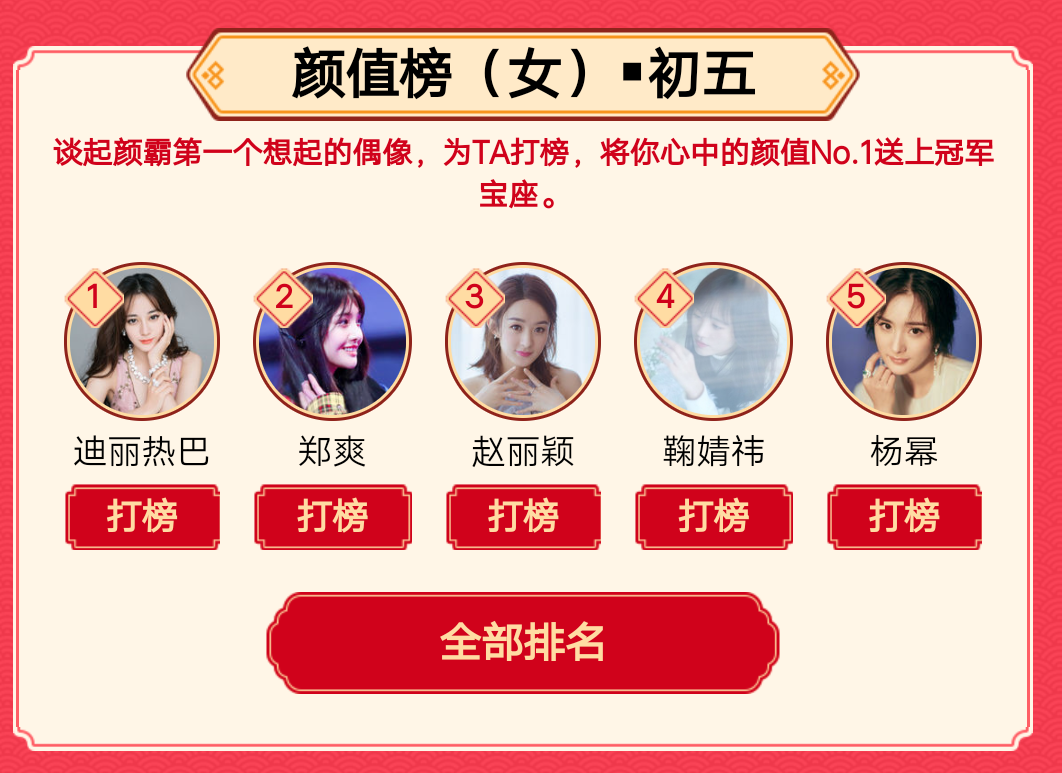
Task: Select 杨幂's profile picture
Action: pyautogui.click(x=904, y=342)
